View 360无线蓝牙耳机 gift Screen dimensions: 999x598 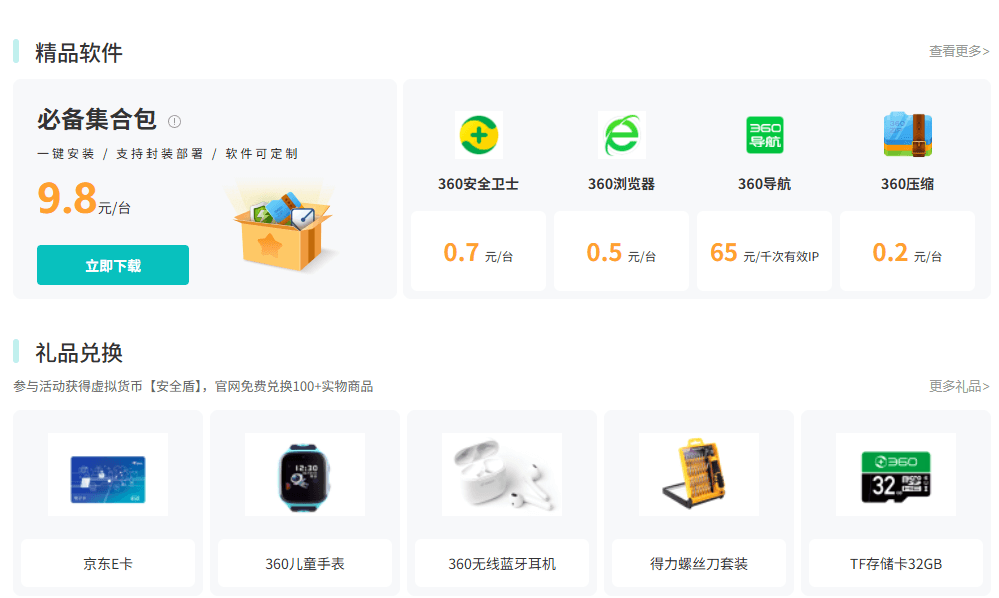click(502, 500)
